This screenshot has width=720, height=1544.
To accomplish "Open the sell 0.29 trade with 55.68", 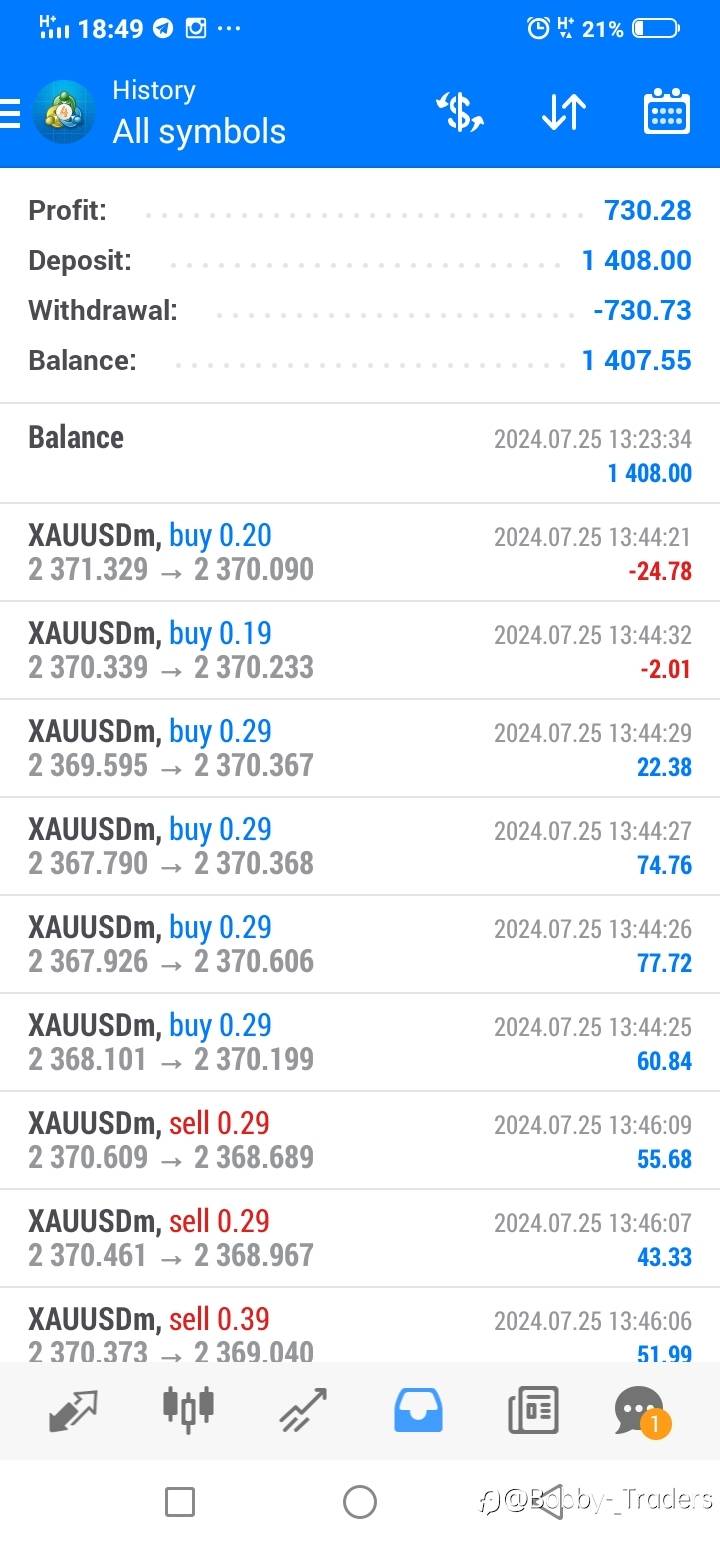I will click(360, 1140).
